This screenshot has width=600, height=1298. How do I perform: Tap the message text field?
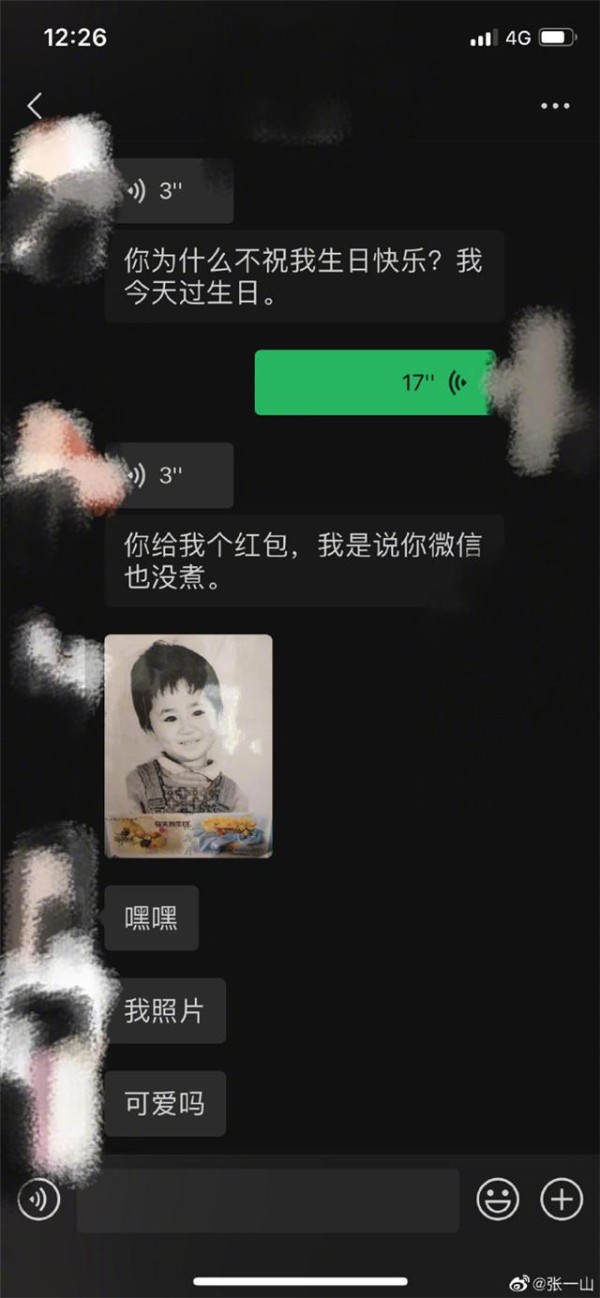(x=268, y=1199)
